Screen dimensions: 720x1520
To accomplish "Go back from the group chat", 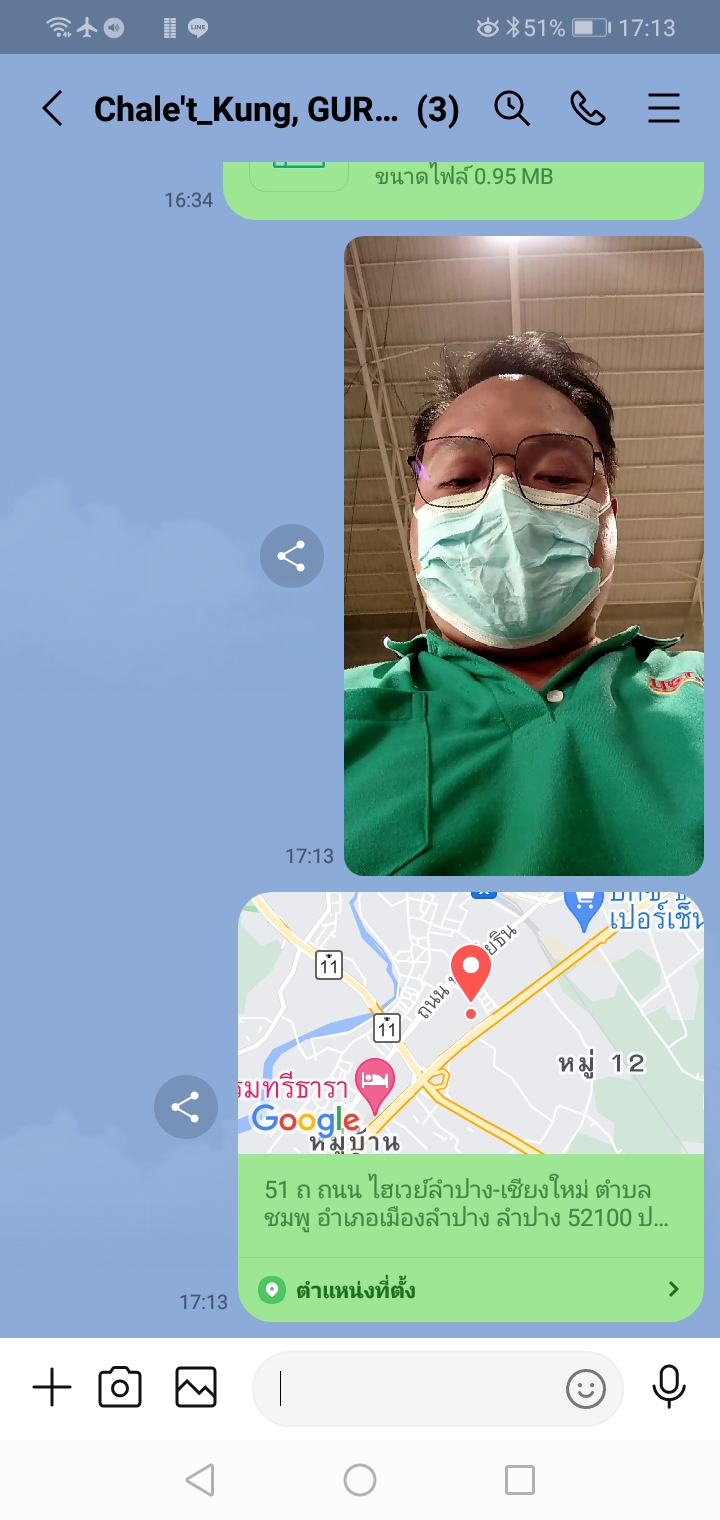I will 52,109.
